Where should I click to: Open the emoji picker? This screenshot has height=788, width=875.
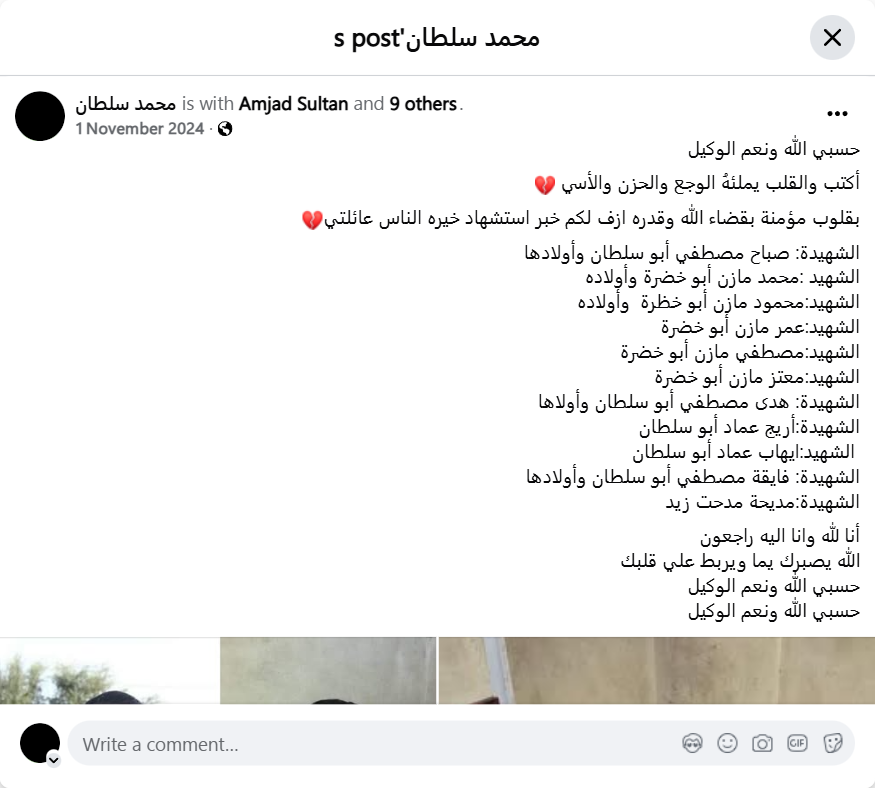727,743
